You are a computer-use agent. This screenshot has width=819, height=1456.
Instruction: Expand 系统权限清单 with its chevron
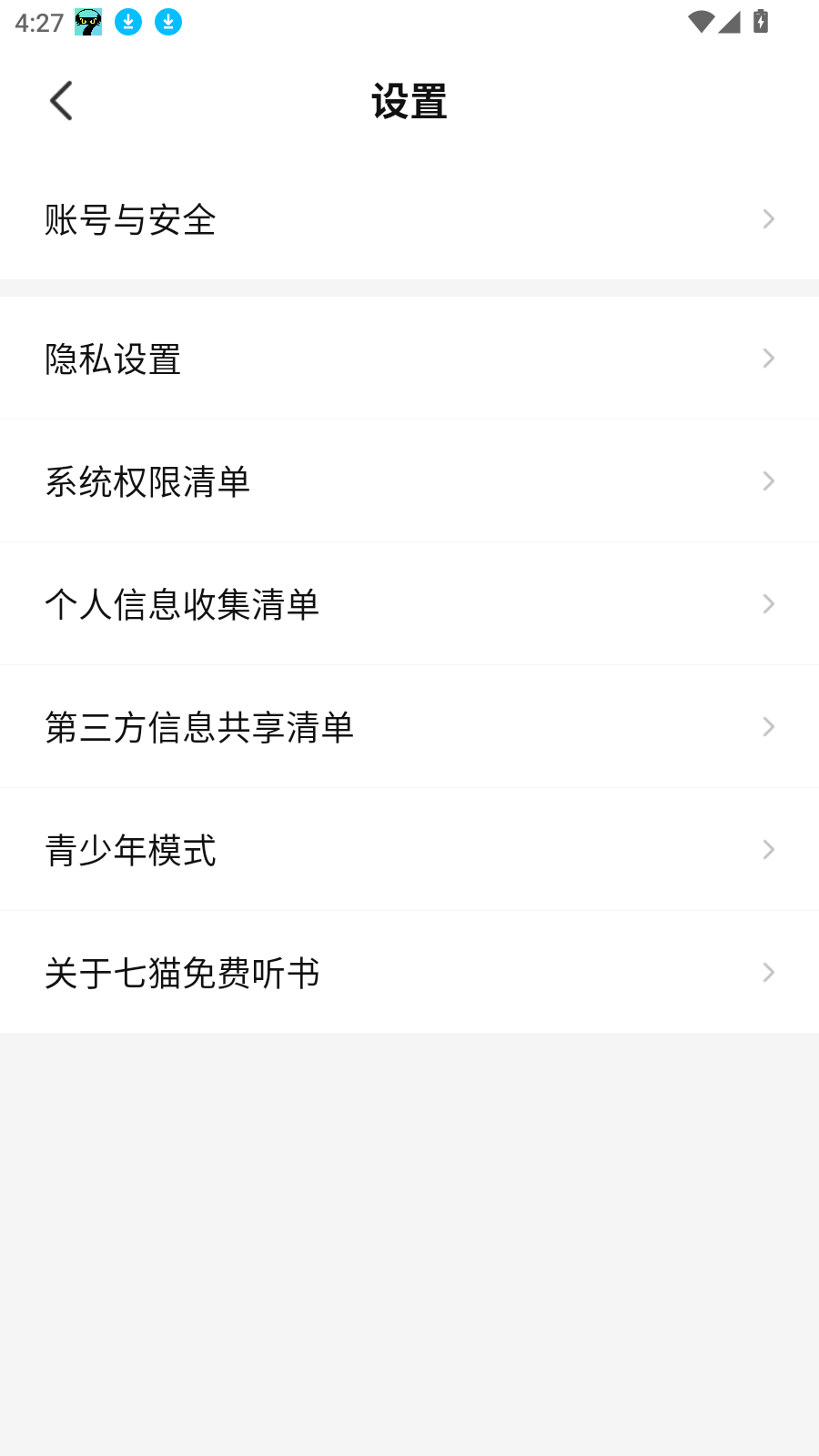click(x=769, y=480)
